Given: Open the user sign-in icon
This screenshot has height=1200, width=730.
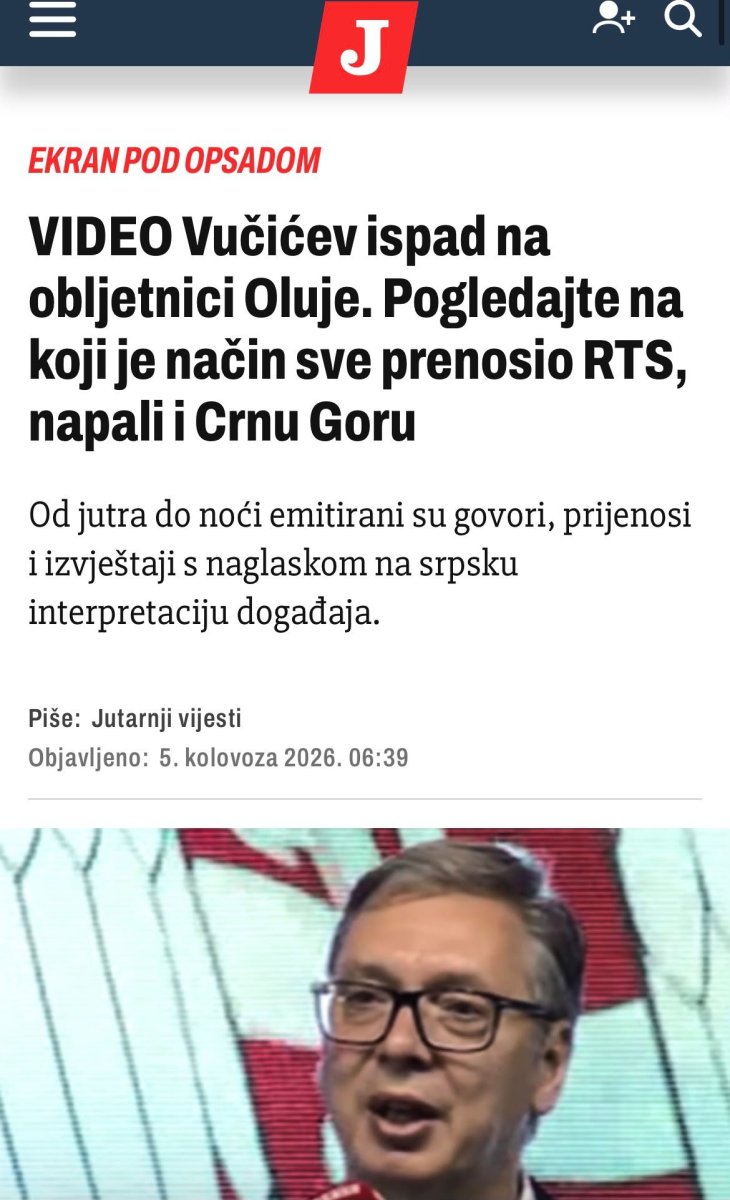Looking at the screenshot, I should tap(613, 19).
